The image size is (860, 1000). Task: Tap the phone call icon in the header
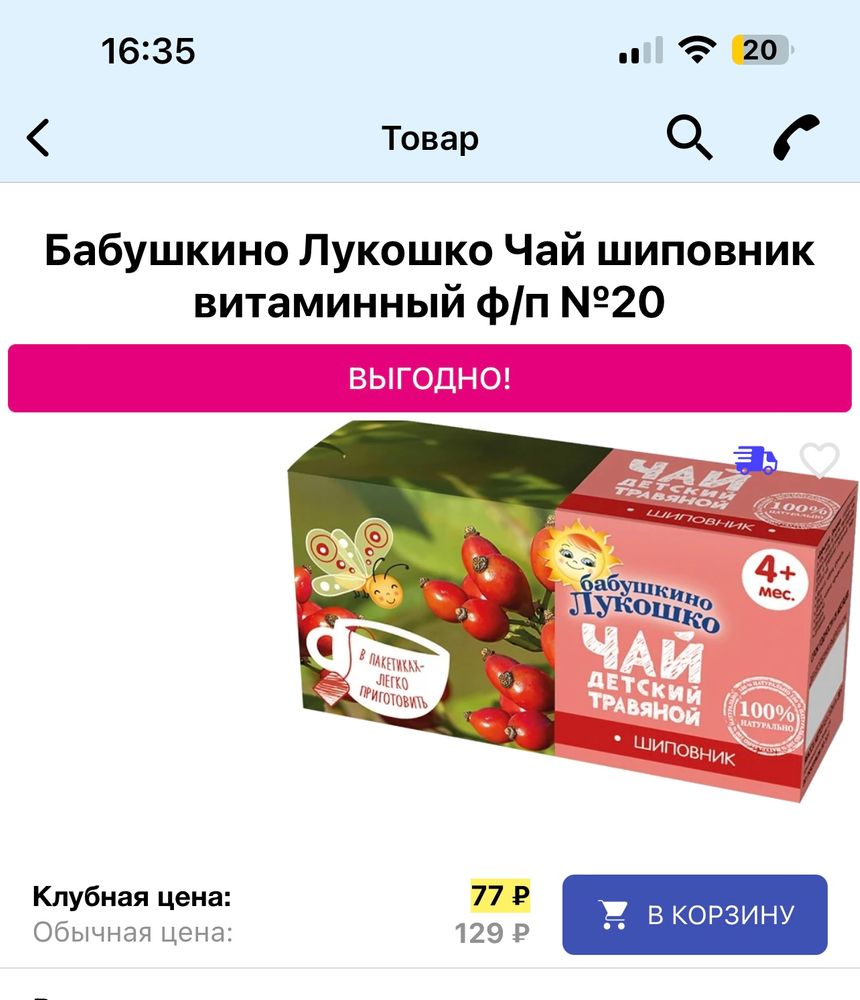point(792,138)
